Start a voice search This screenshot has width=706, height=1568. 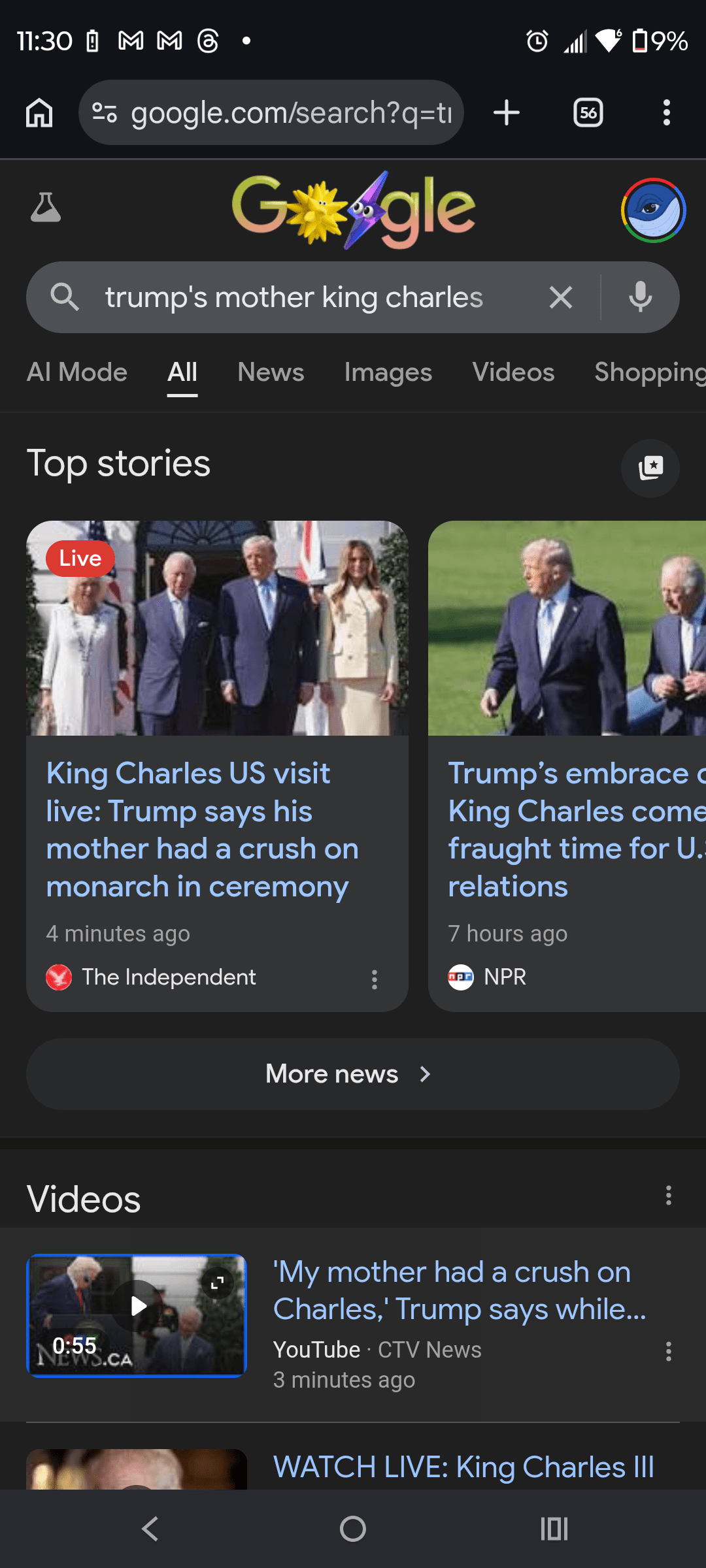coord(640,298)
